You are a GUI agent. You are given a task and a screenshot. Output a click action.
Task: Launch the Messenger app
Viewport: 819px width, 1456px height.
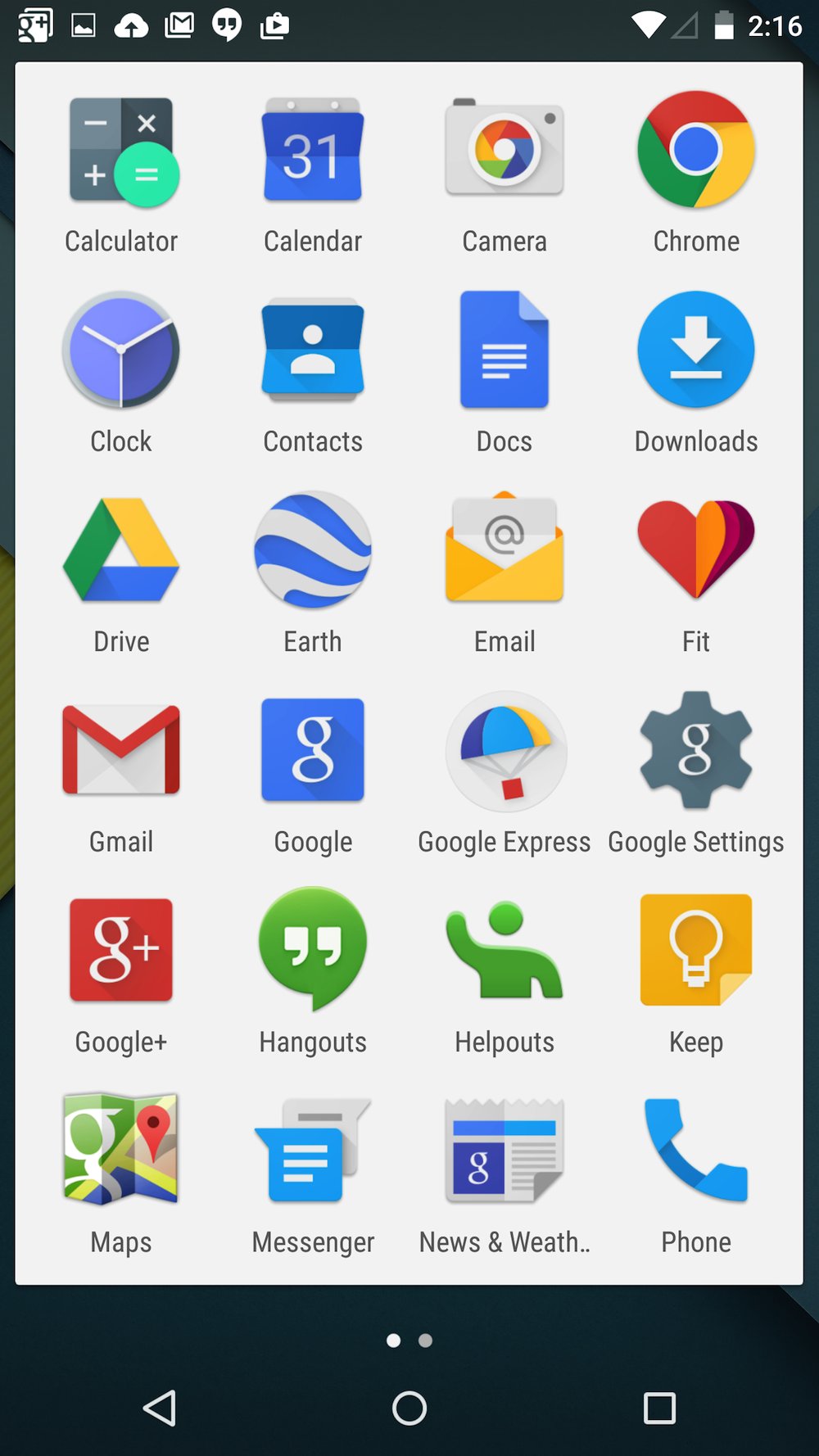point(313,1150)
